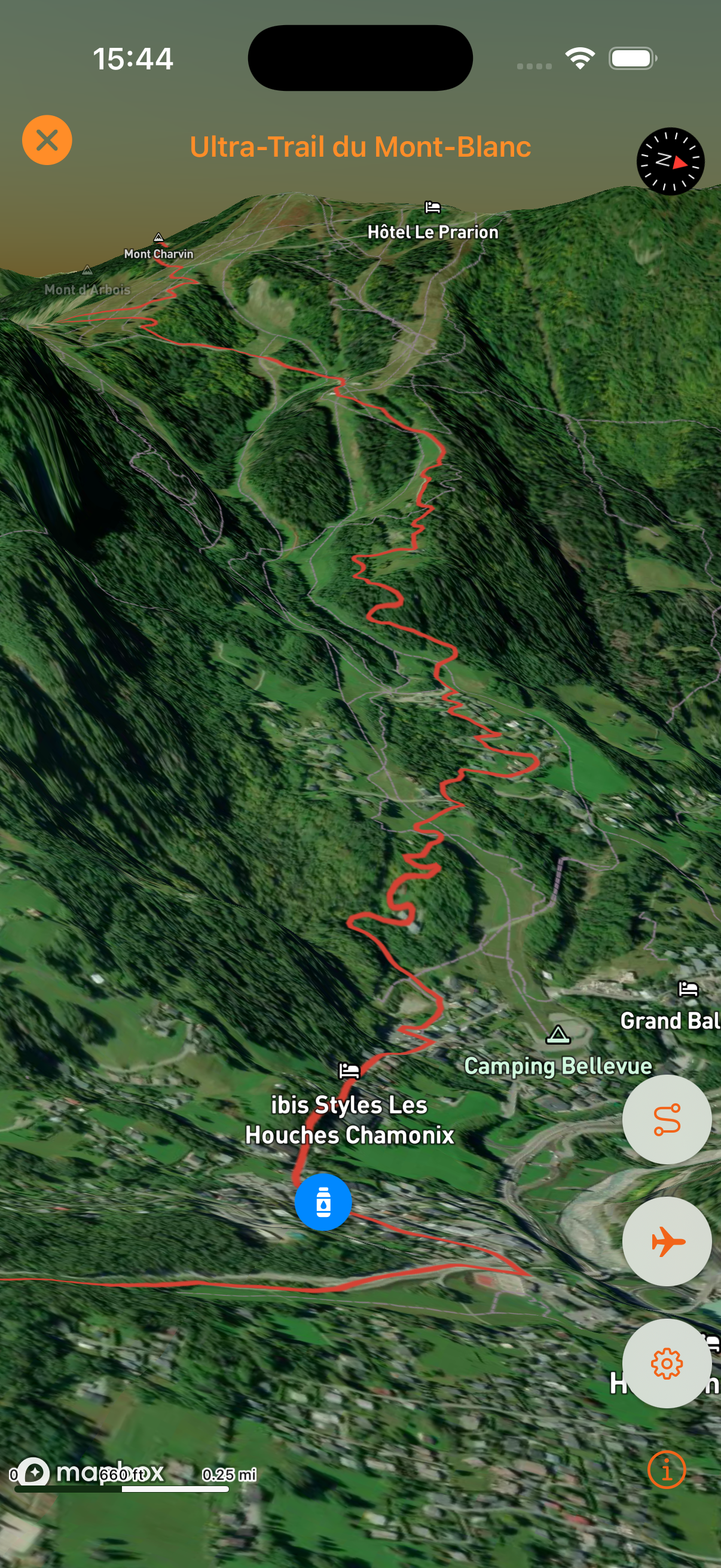
Task: Tap the ibis Styles Les Houches Chamonix label
Action: (x=350, y=1120)
